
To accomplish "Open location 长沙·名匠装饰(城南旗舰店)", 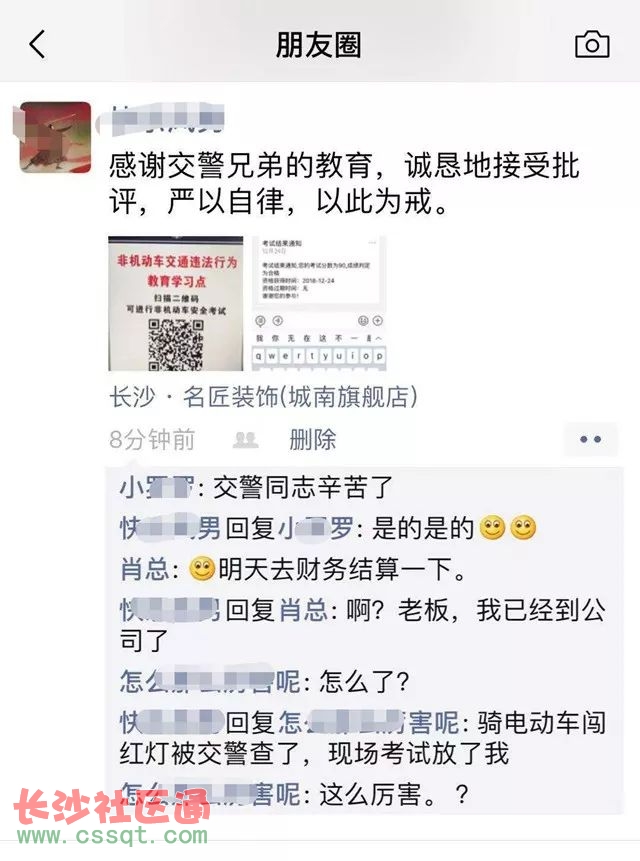I will click(x=262, y=398).
